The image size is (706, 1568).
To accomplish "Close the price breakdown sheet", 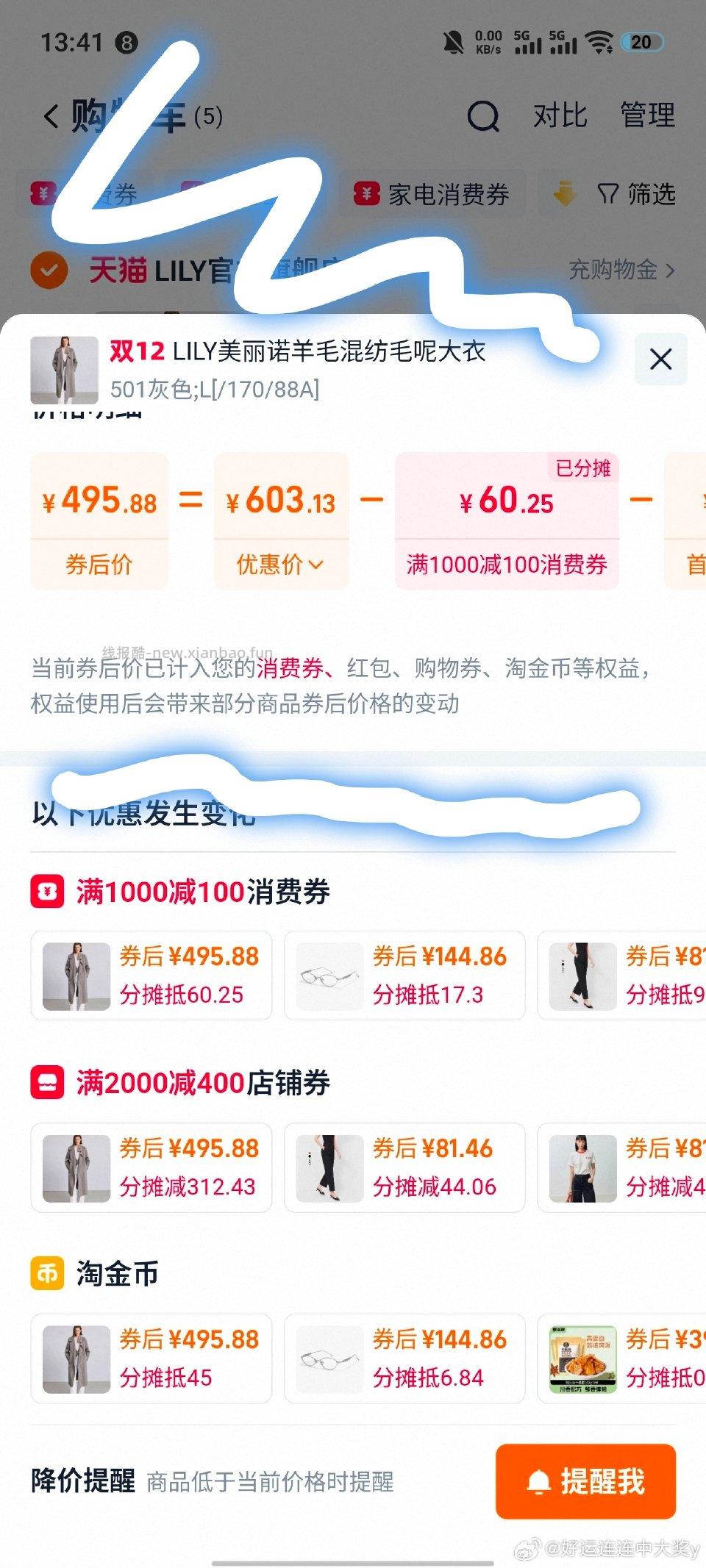I will (x=660, y=359).
